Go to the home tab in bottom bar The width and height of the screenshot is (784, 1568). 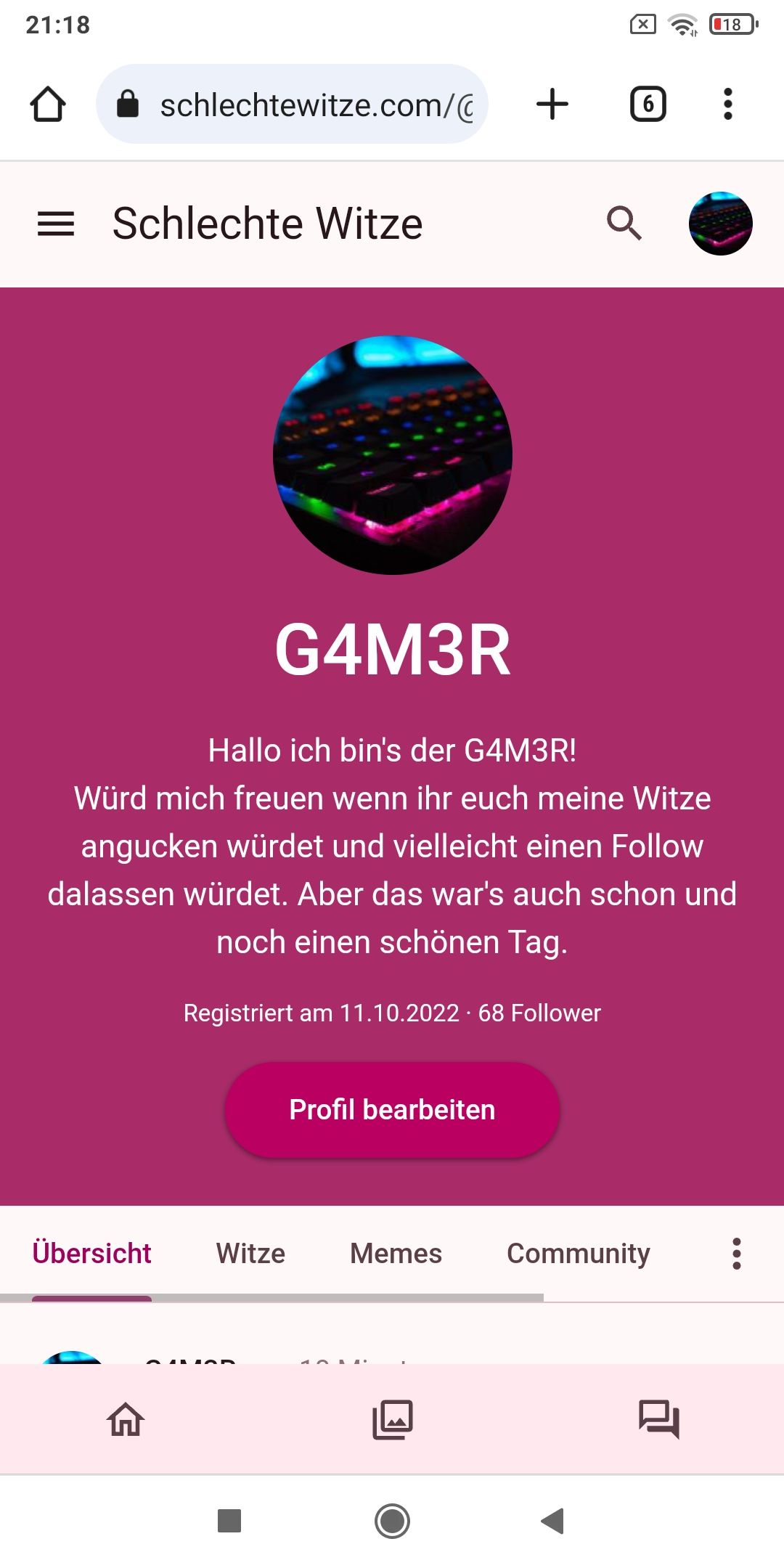(x=126, y=1419)
